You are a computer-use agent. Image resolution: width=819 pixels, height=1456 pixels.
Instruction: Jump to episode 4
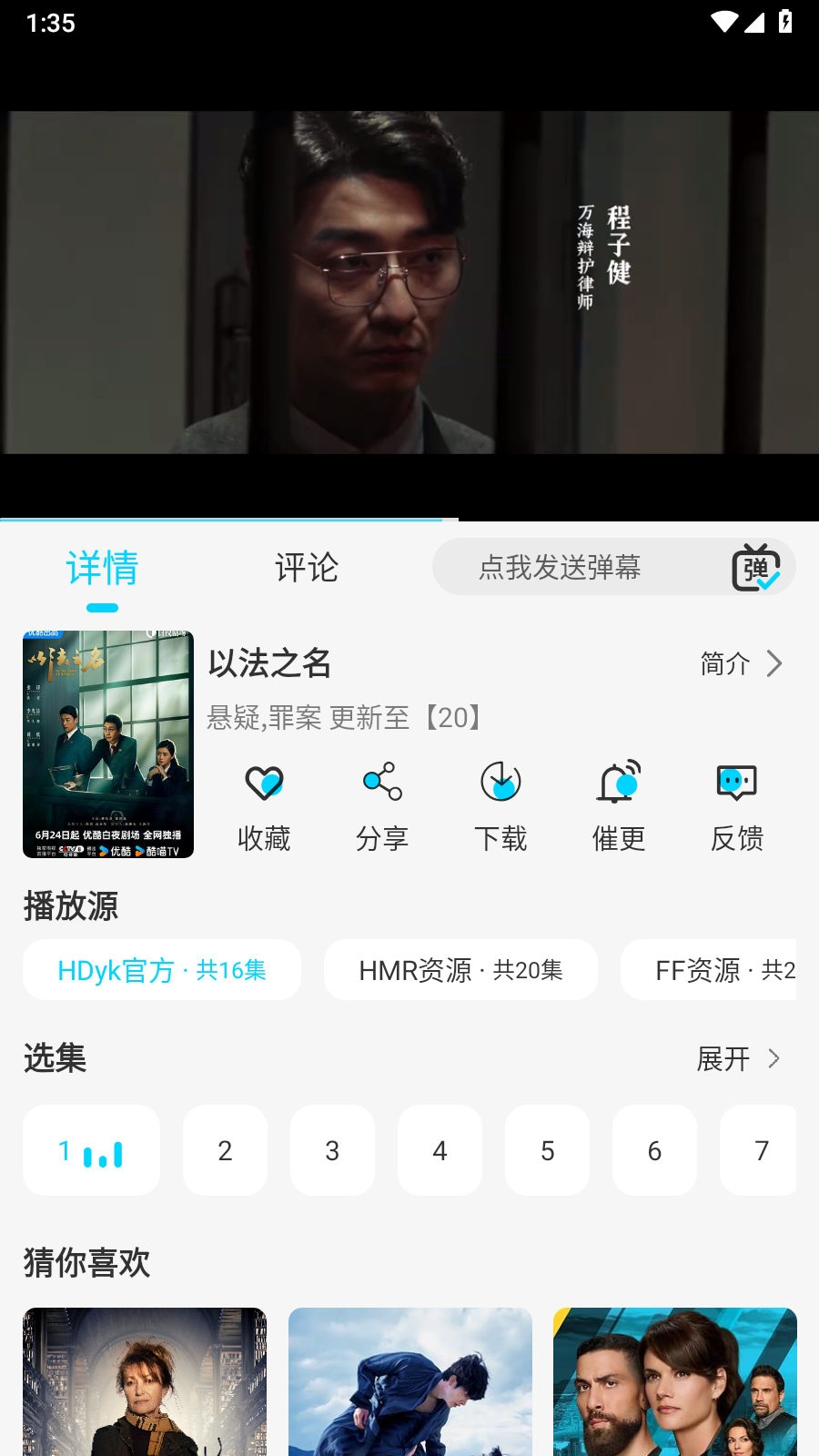(x=440, y=1150)
